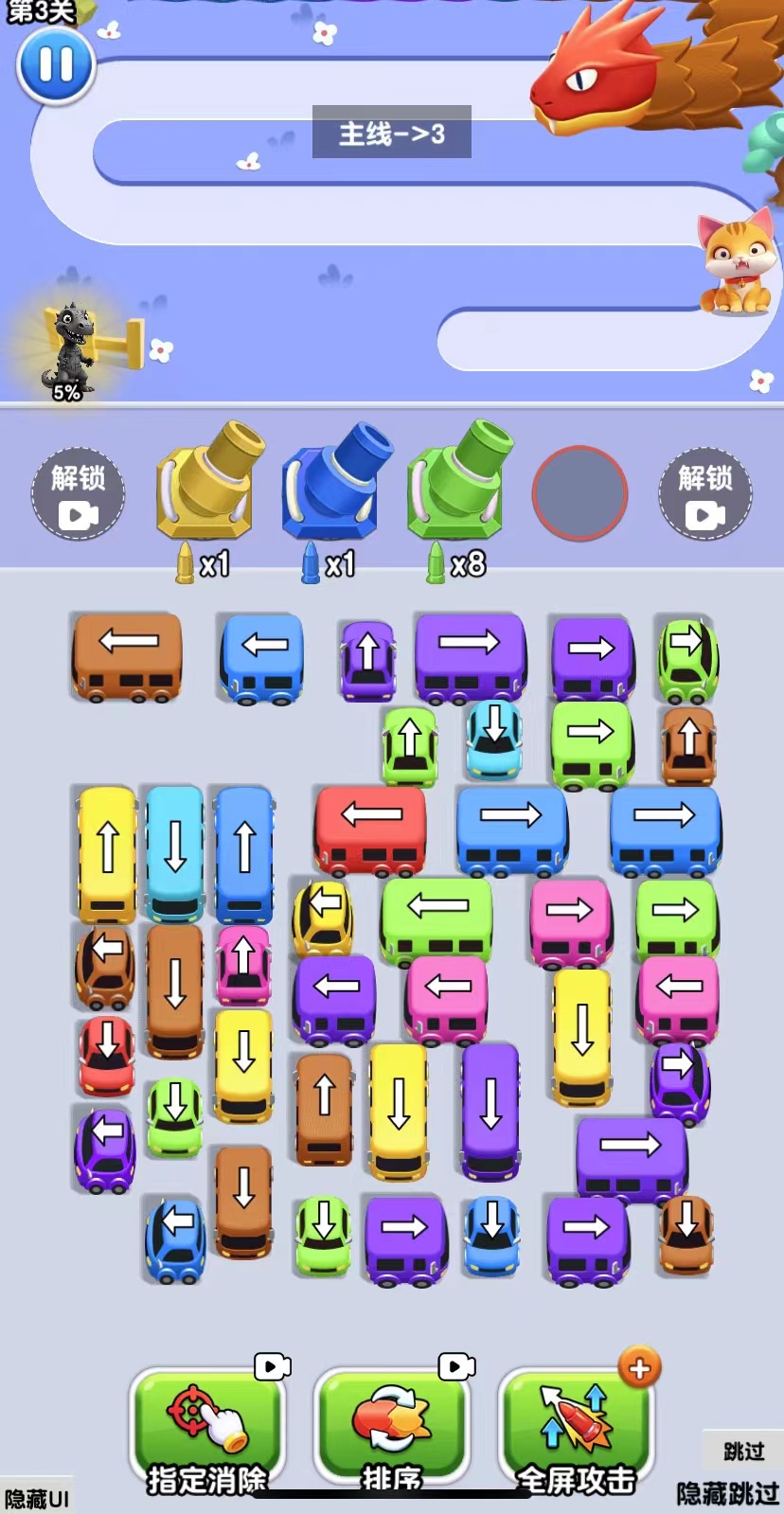Send out the brown bus pointing left
Image resolution: width=784 pixels, height=1514 pixels.
pos(127,656)
